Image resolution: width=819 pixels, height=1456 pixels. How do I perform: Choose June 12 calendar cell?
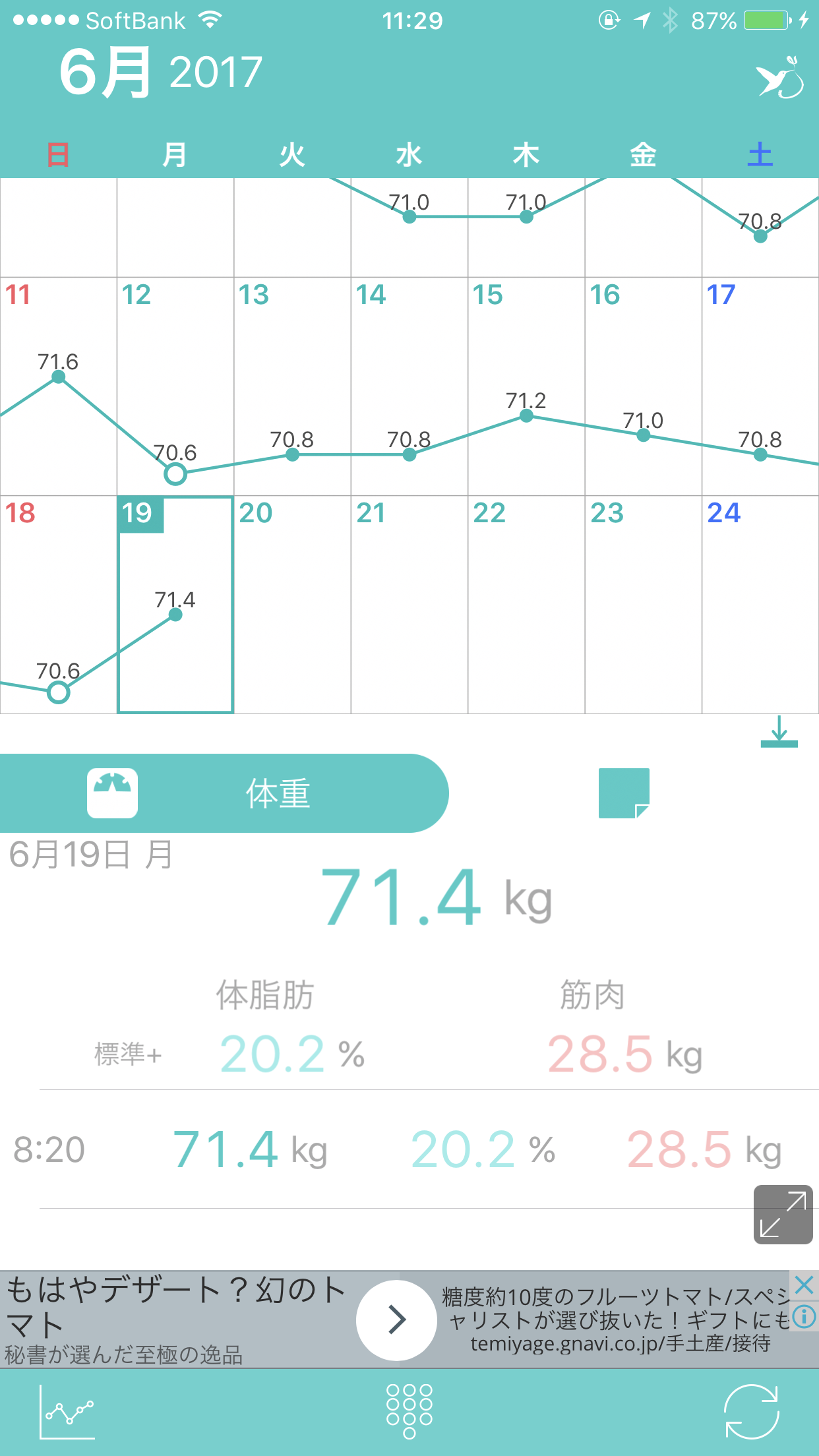[x=175, y=386]
